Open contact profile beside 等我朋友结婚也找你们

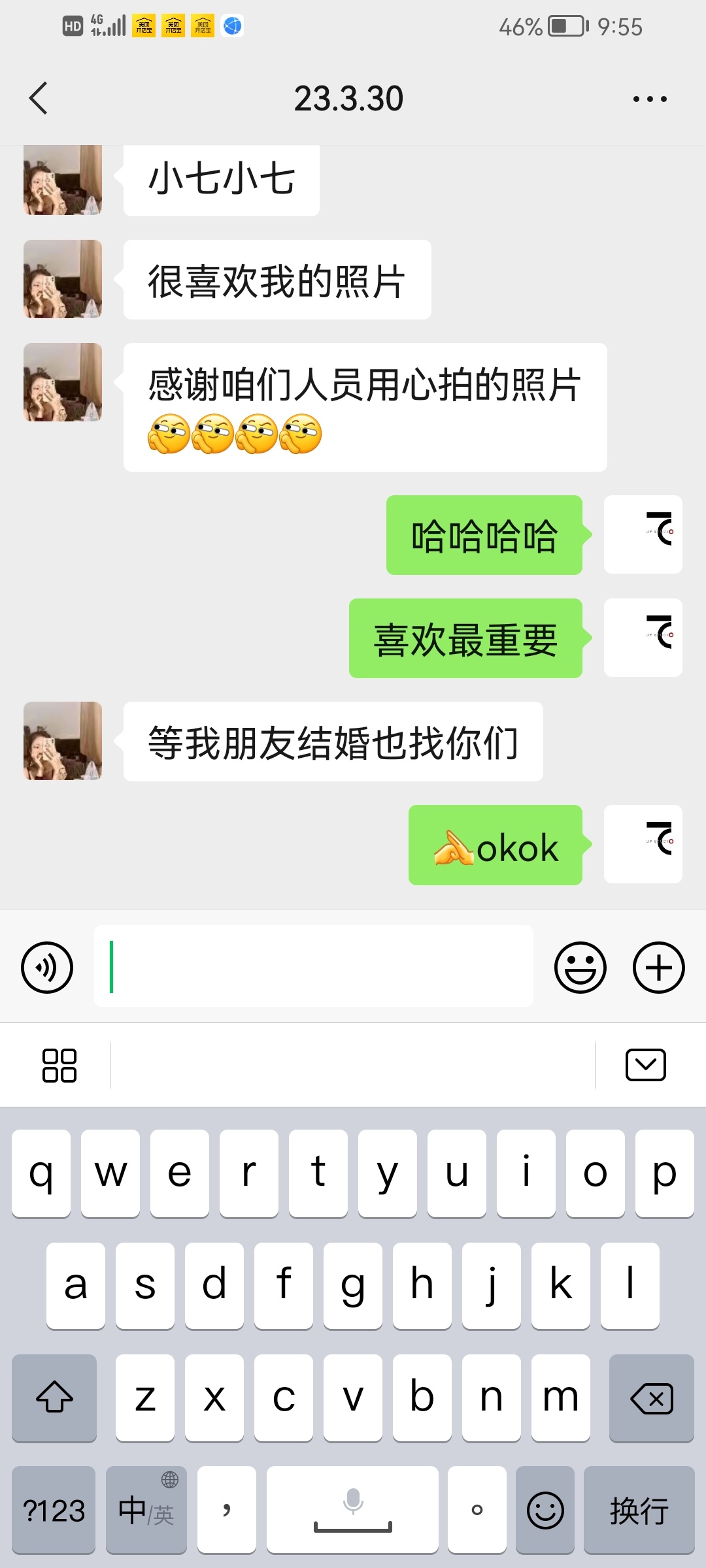click(63, 741)
